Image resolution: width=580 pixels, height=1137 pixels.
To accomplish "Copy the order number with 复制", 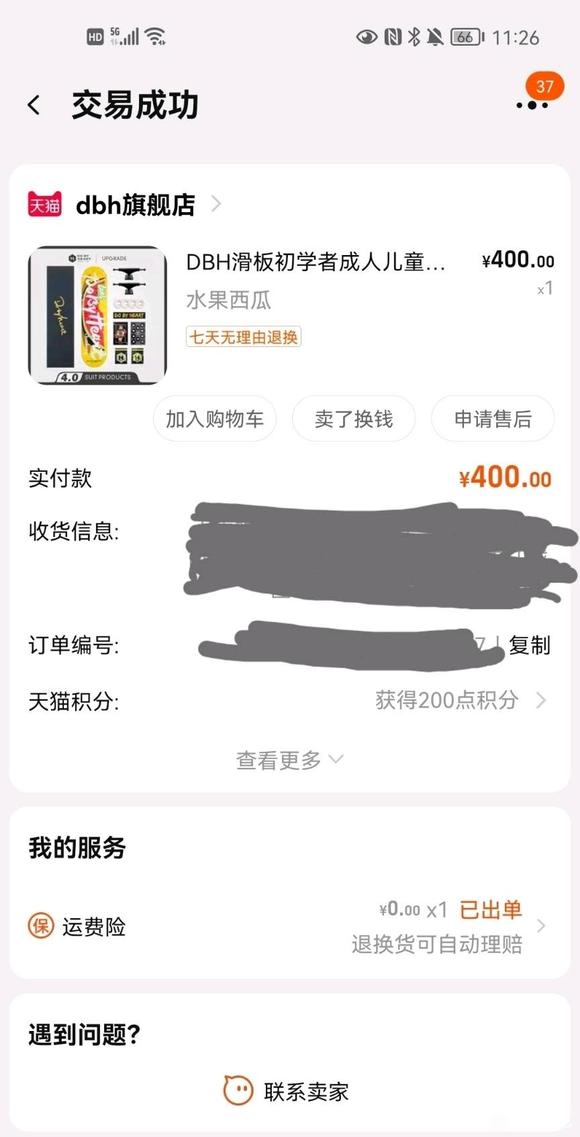I will [x=529, y=645].
